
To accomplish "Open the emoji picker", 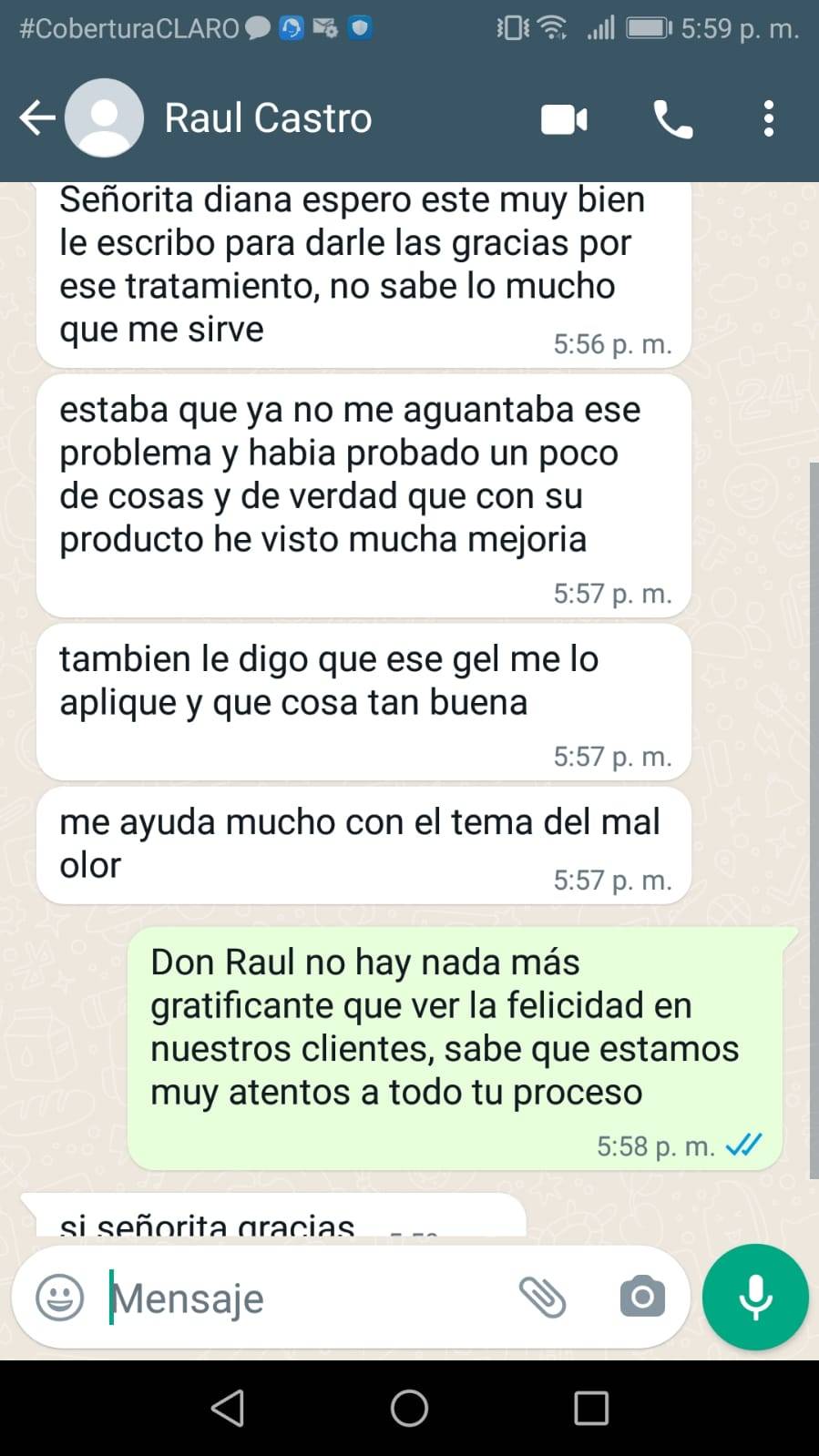I will [x=60, y=1297].
